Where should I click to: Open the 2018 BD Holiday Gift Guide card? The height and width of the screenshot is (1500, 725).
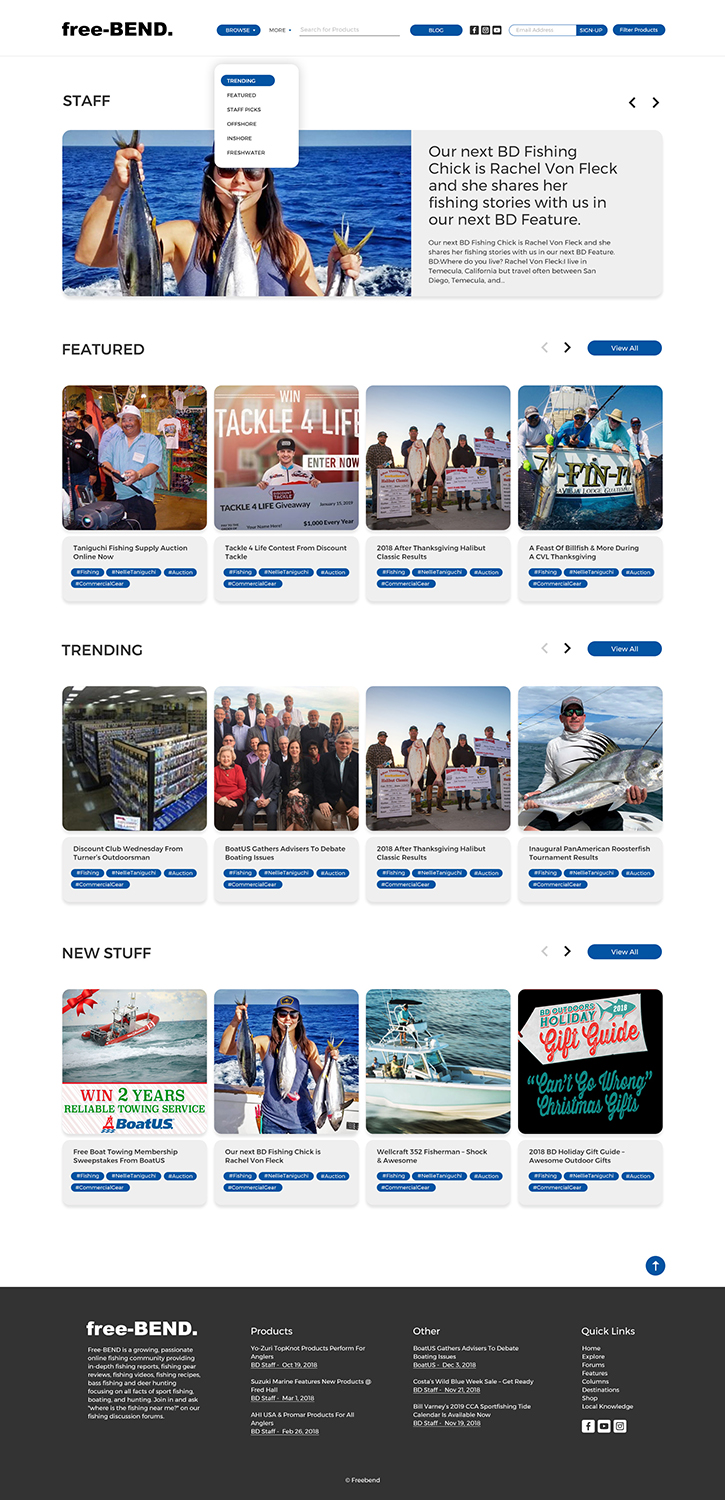click(x=590, y=1062)
